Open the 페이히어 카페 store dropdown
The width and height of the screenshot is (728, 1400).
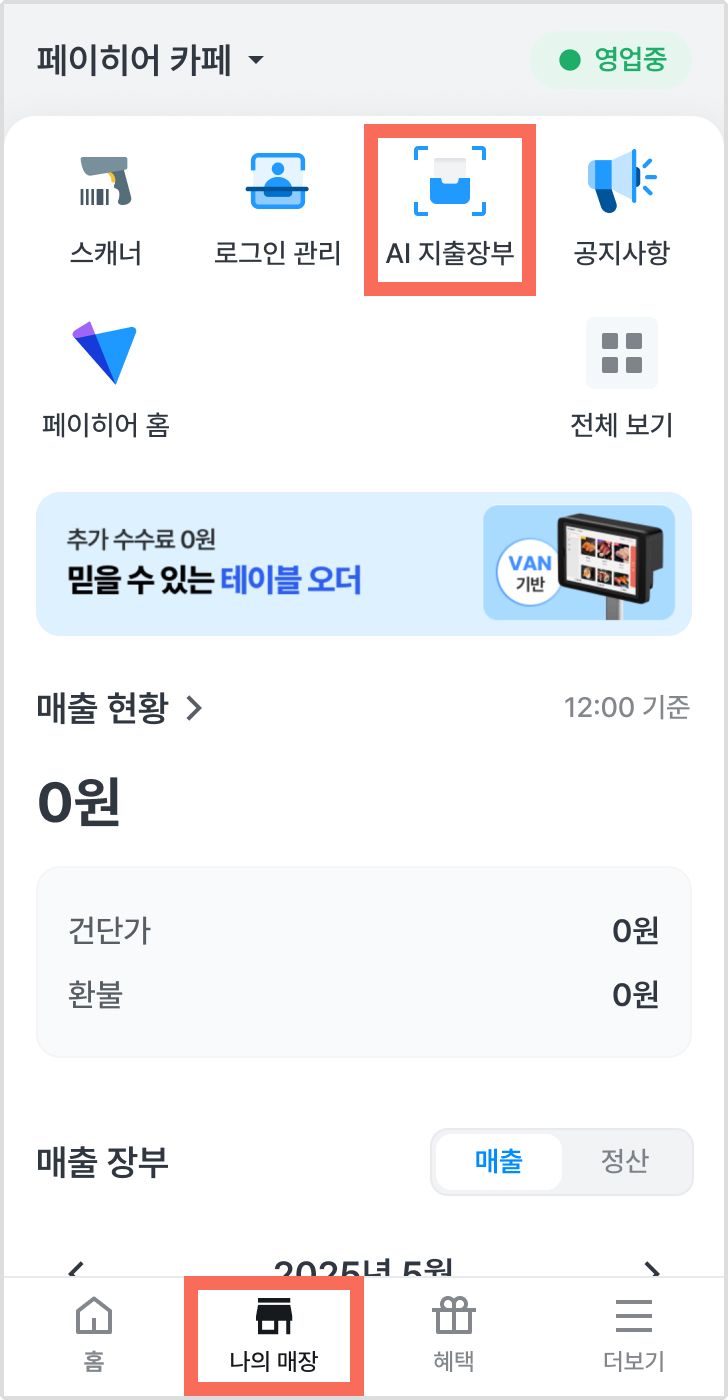point(151,61)
